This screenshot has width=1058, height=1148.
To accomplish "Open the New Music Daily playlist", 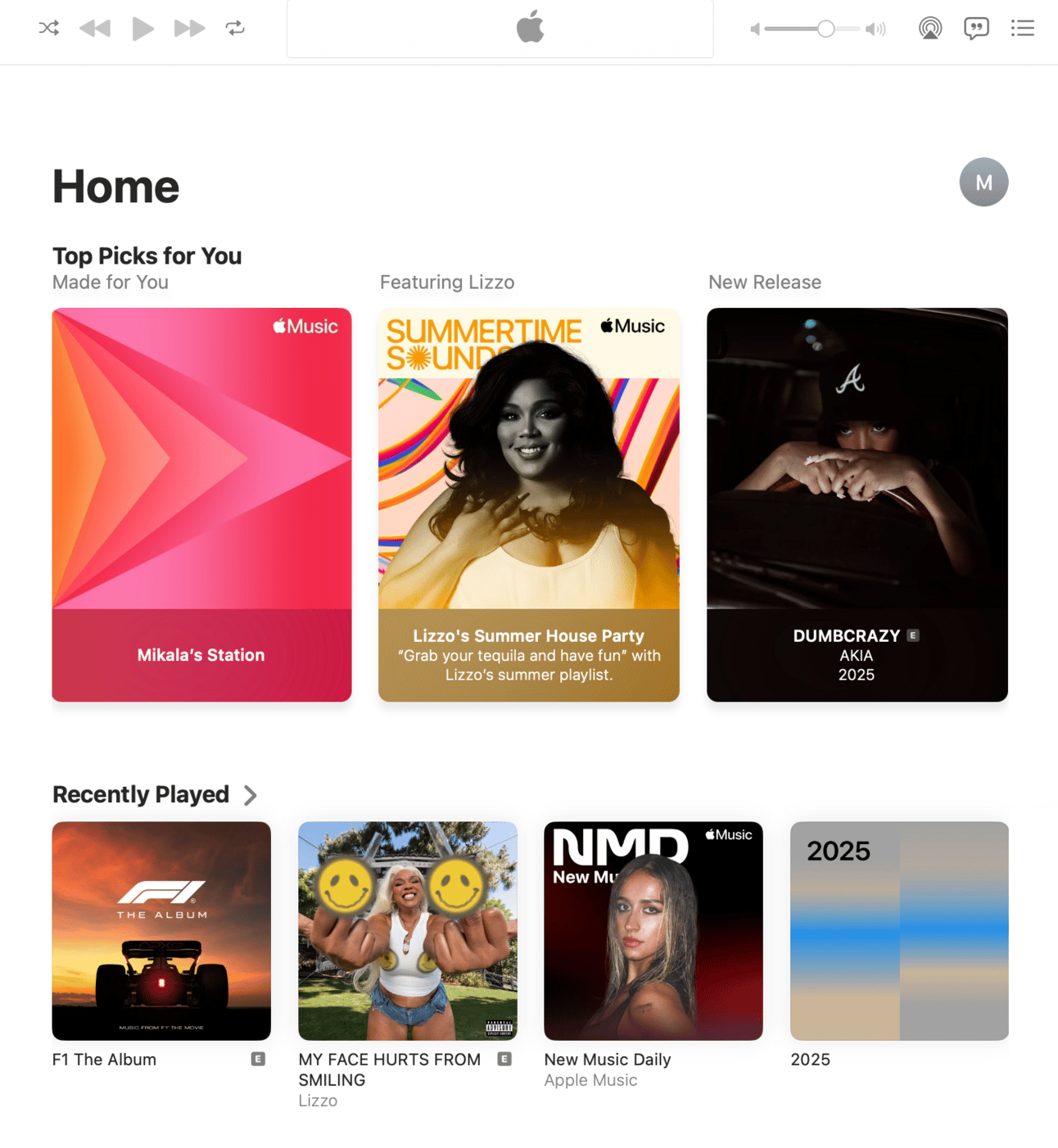I will pos(653,931).
